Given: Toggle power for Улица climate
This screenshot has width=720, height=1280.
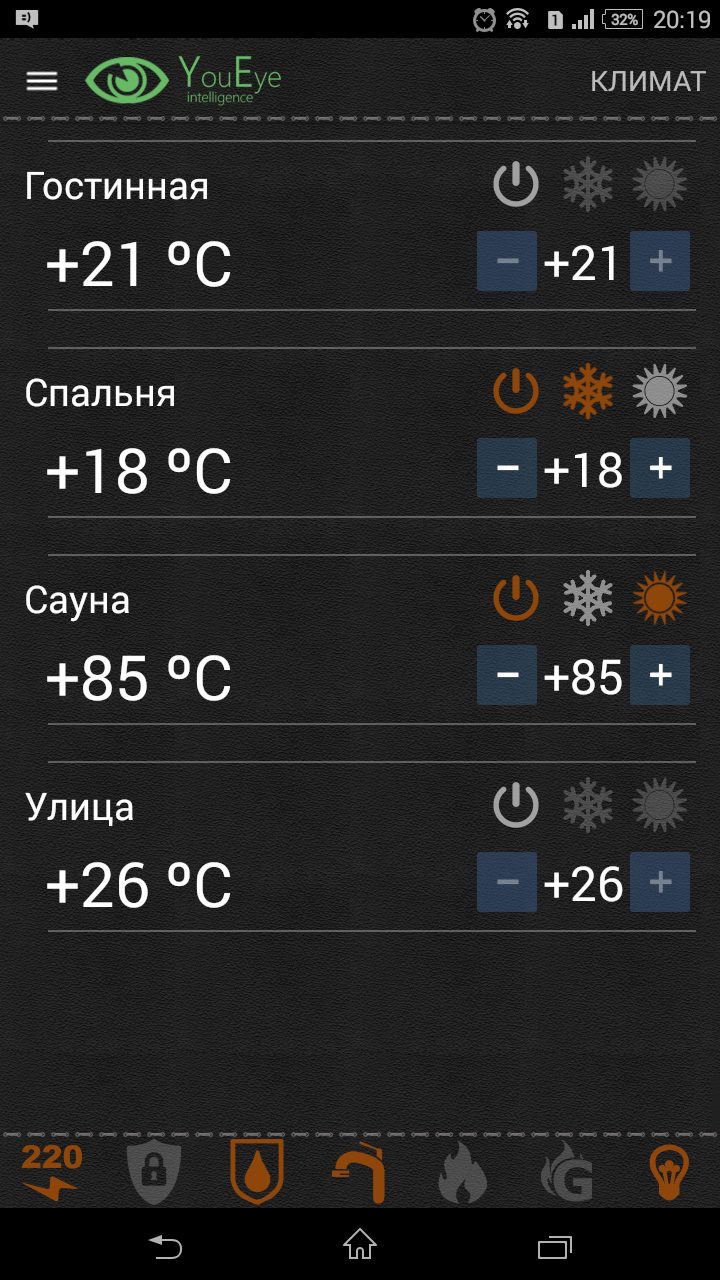Looking at the screenshot, I should pyautogui.click(x=515, y=806).
